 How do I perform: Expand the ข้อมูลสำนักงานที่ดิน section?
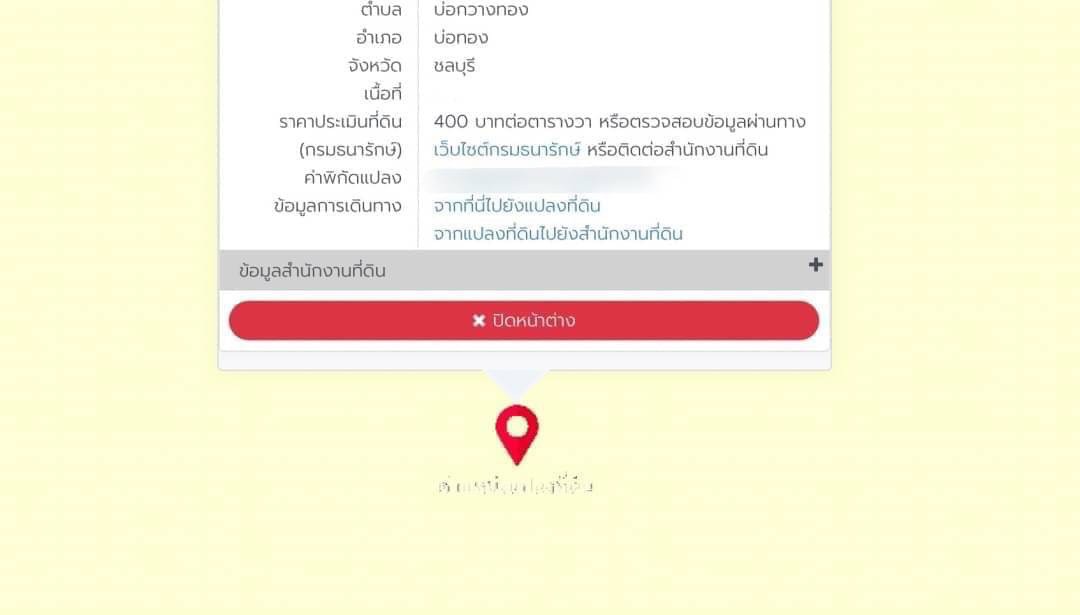[x=815, y=265]
